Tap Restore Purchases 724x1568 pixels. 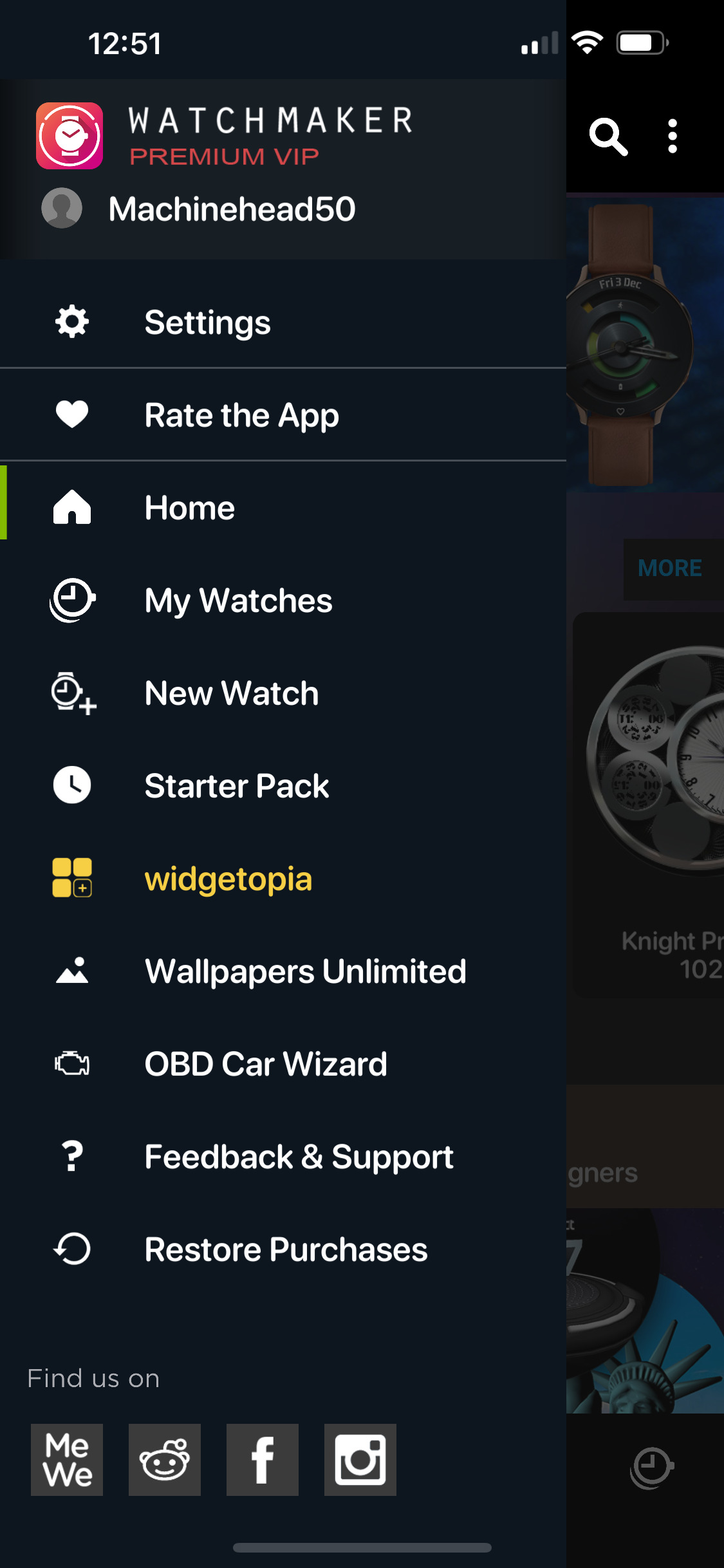click(286, 1249)
